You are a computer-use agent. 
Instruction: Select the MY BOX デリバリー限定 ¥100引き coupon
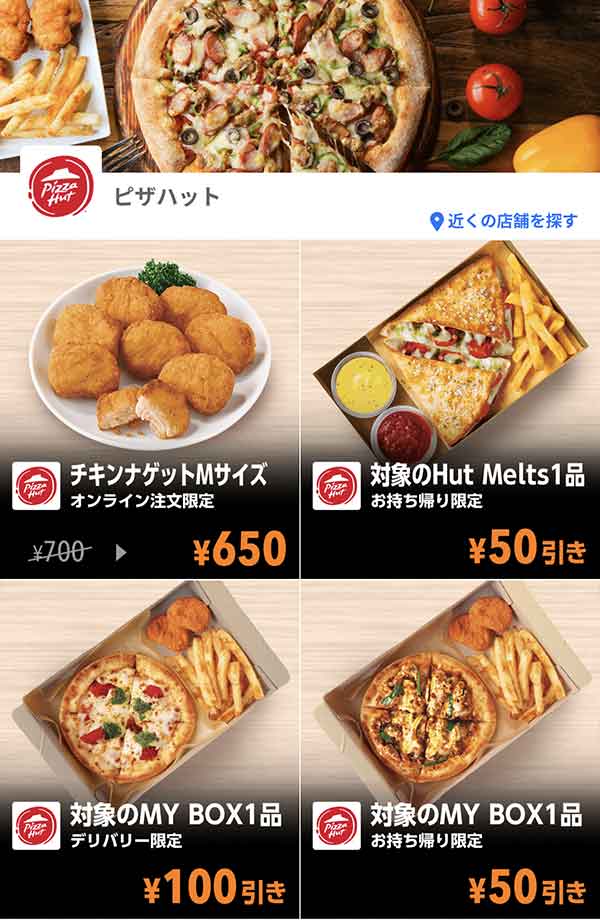click(x=149, y=750)
